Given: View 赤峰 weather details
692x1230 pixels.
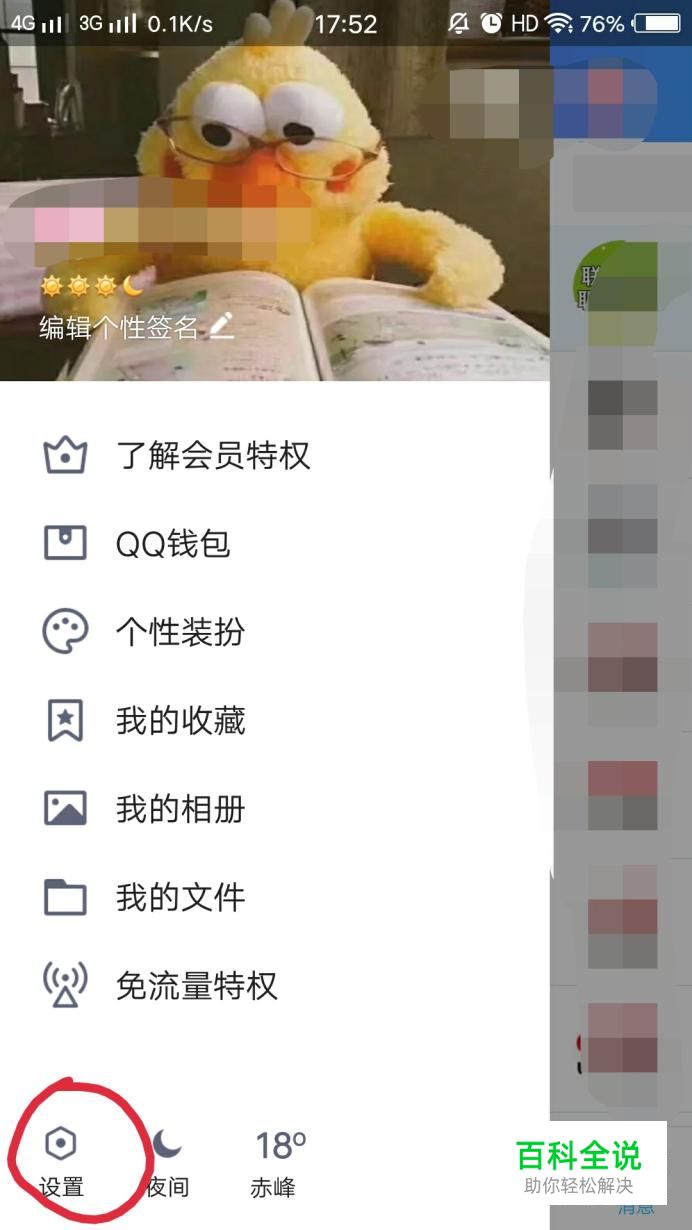Looking at the screenshot, I should (276, 1162).
